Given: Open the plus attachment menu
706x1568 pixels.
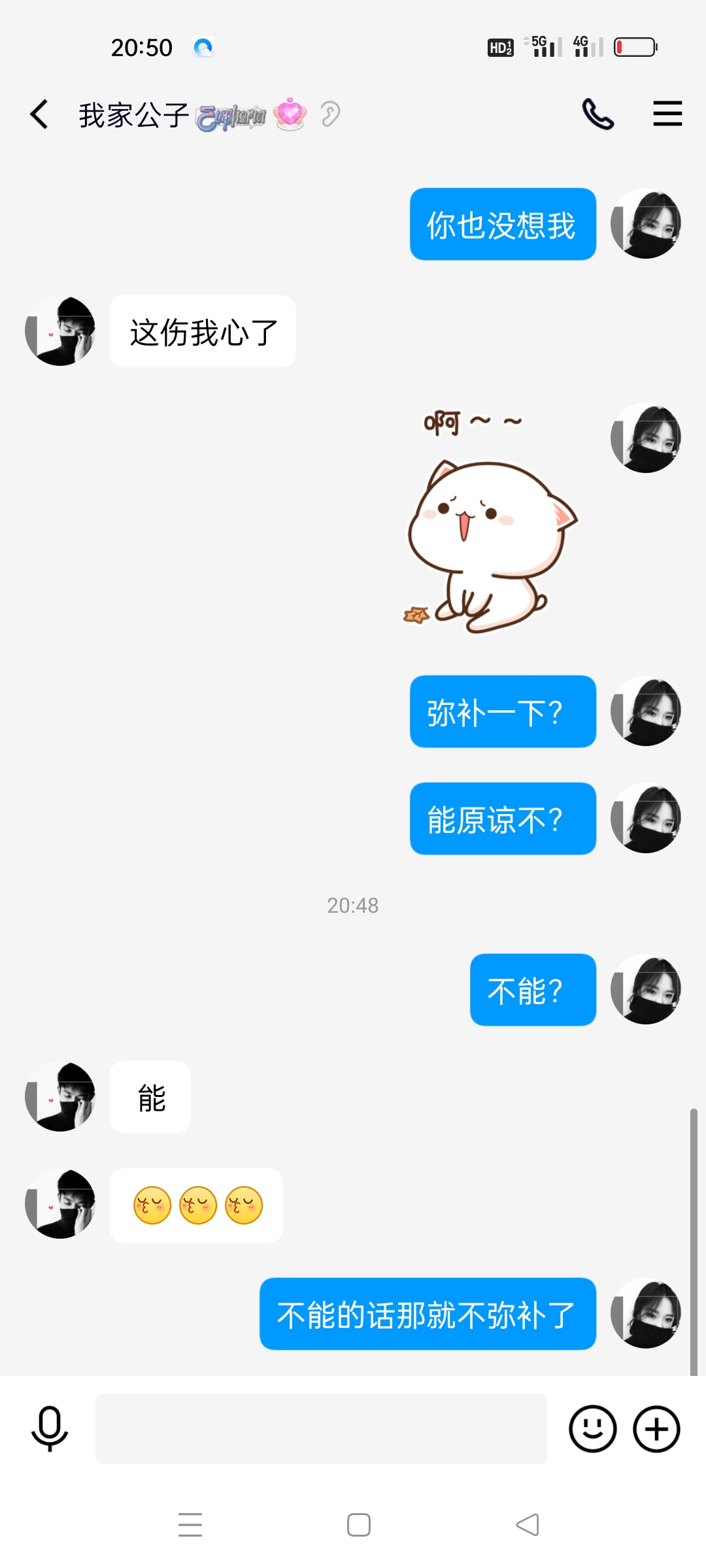Looking at the screenshot, I should coord(656,1429).
